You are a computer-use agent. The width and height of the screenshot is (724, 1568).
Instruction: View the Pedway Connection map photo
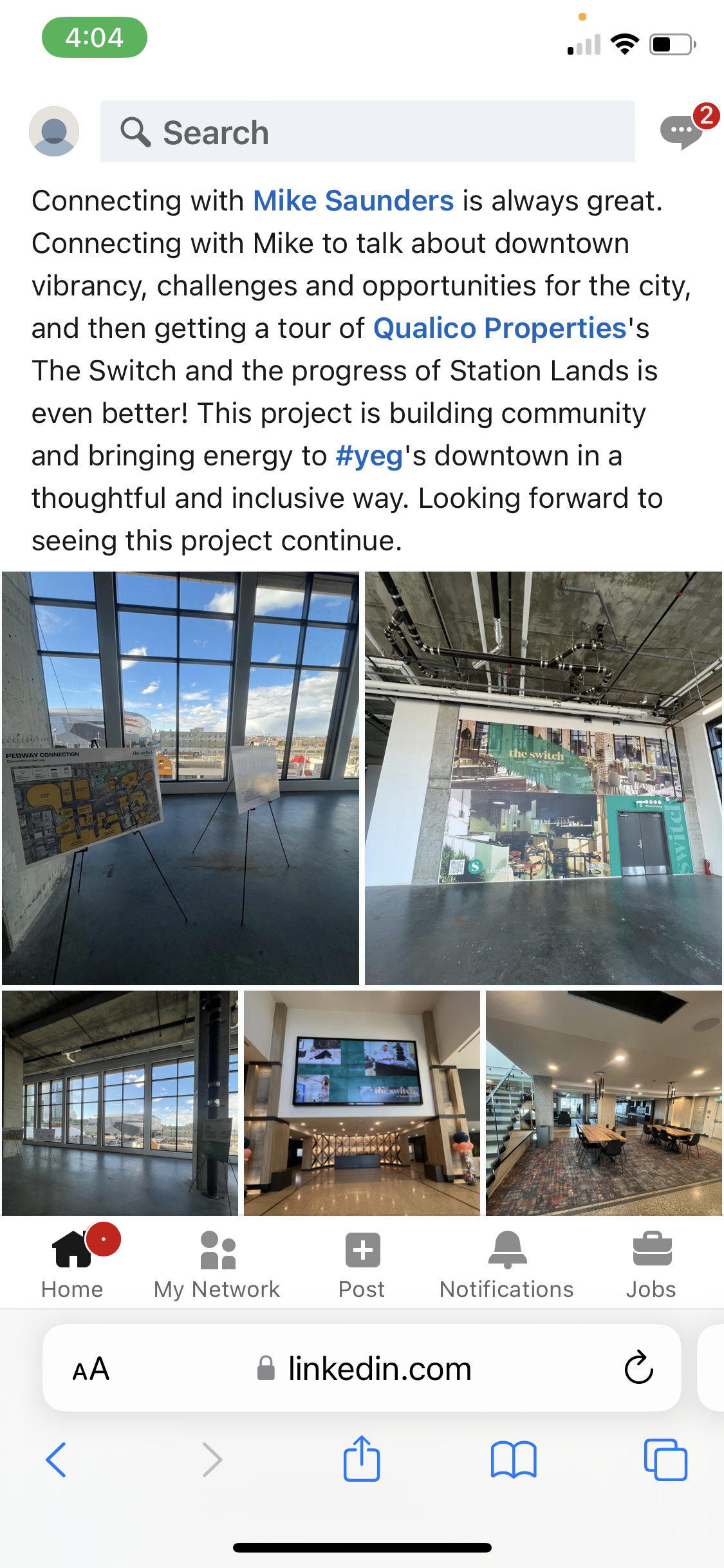[x=180, y=778]
